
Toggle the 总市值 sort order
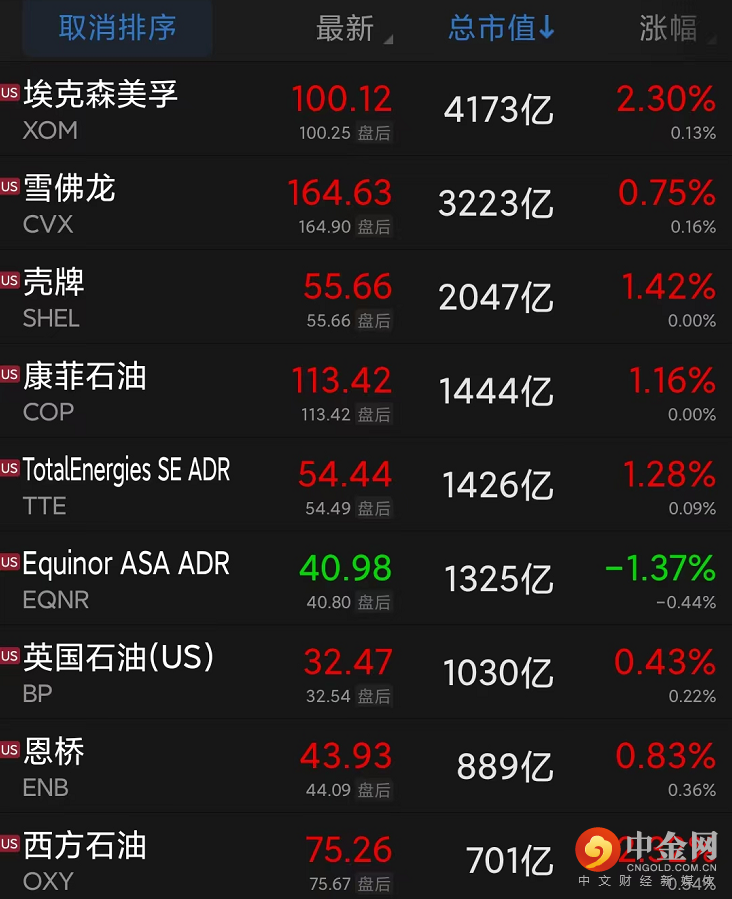[x=500, y=28]
